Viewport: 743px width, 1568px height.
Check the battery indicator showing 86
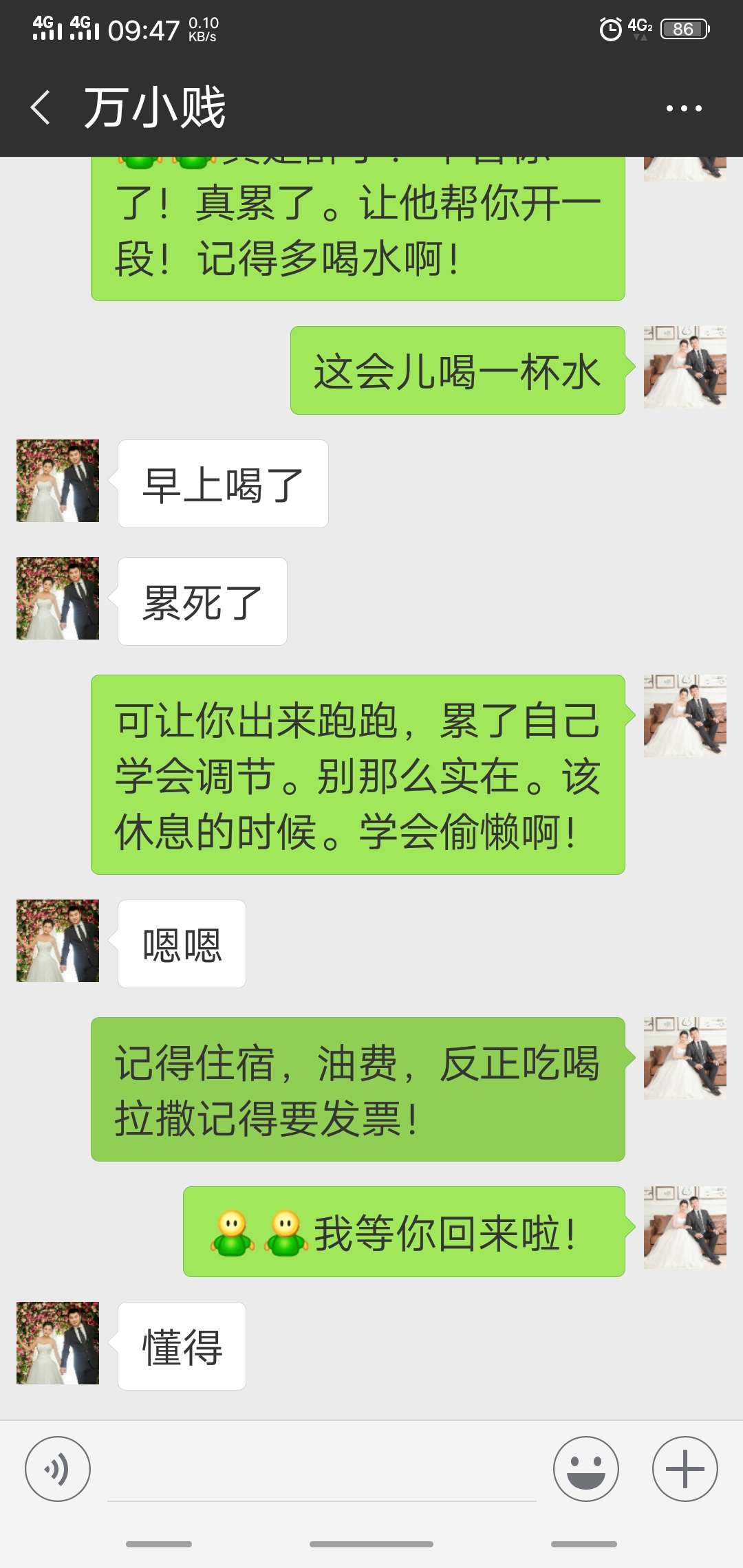pyautogui.click(x=680, y=29)
